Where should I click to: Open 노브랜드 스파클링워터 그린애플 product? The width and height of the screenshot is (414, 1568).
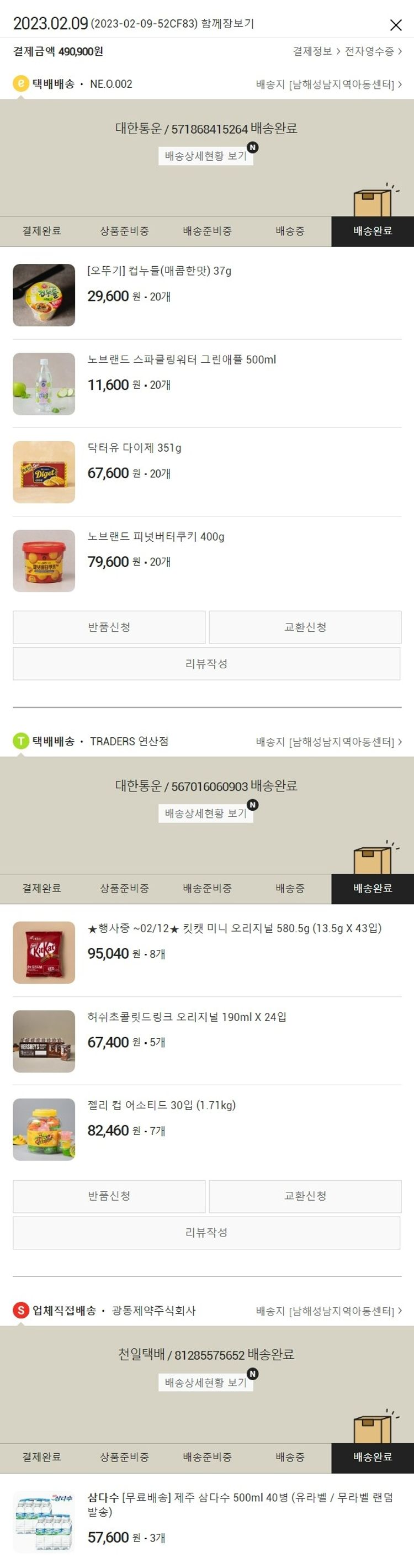(x=181, y=360)
